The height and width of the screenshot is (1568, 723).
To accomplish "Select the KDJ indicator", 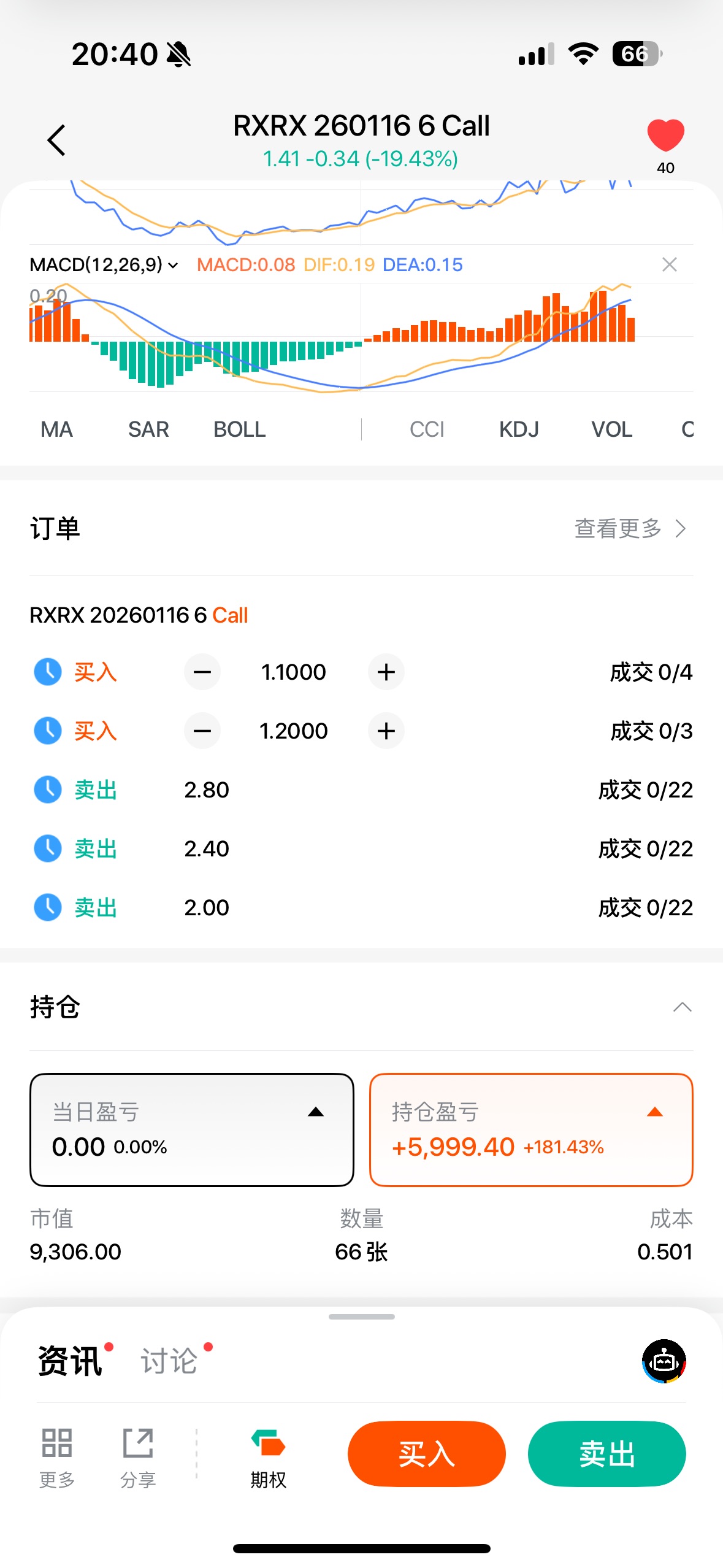I will [x=519, y=429].
